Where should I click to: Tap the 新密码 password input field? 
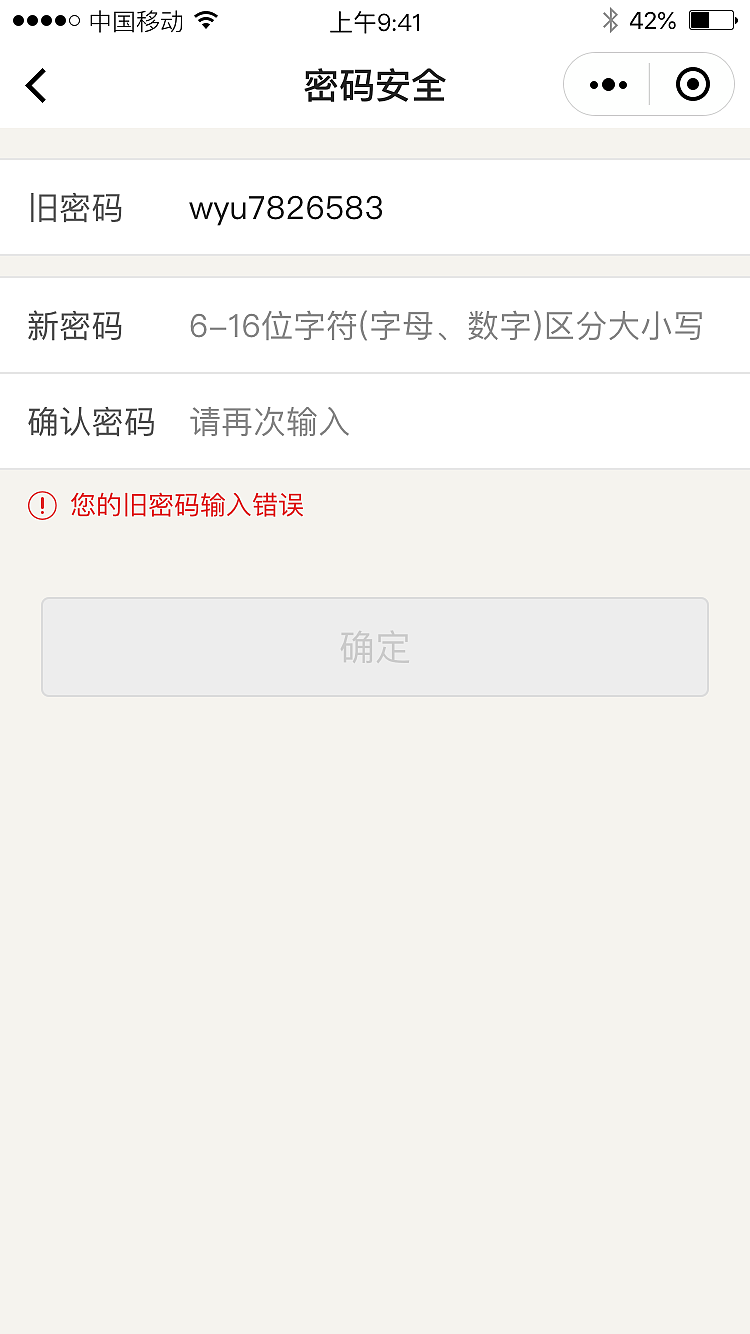pos(450,324)
